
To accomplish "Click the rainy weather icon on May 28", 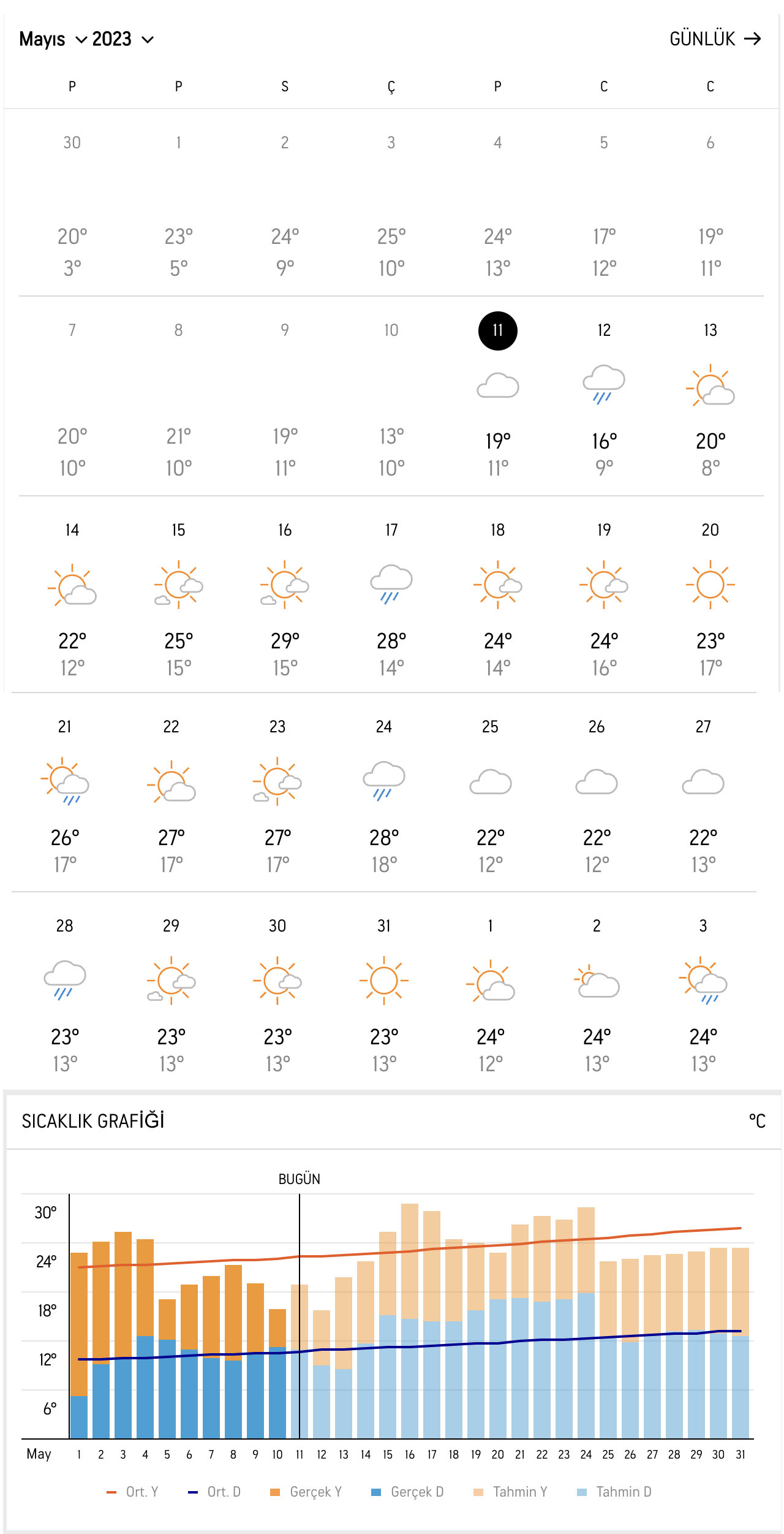I will [64, 979].
